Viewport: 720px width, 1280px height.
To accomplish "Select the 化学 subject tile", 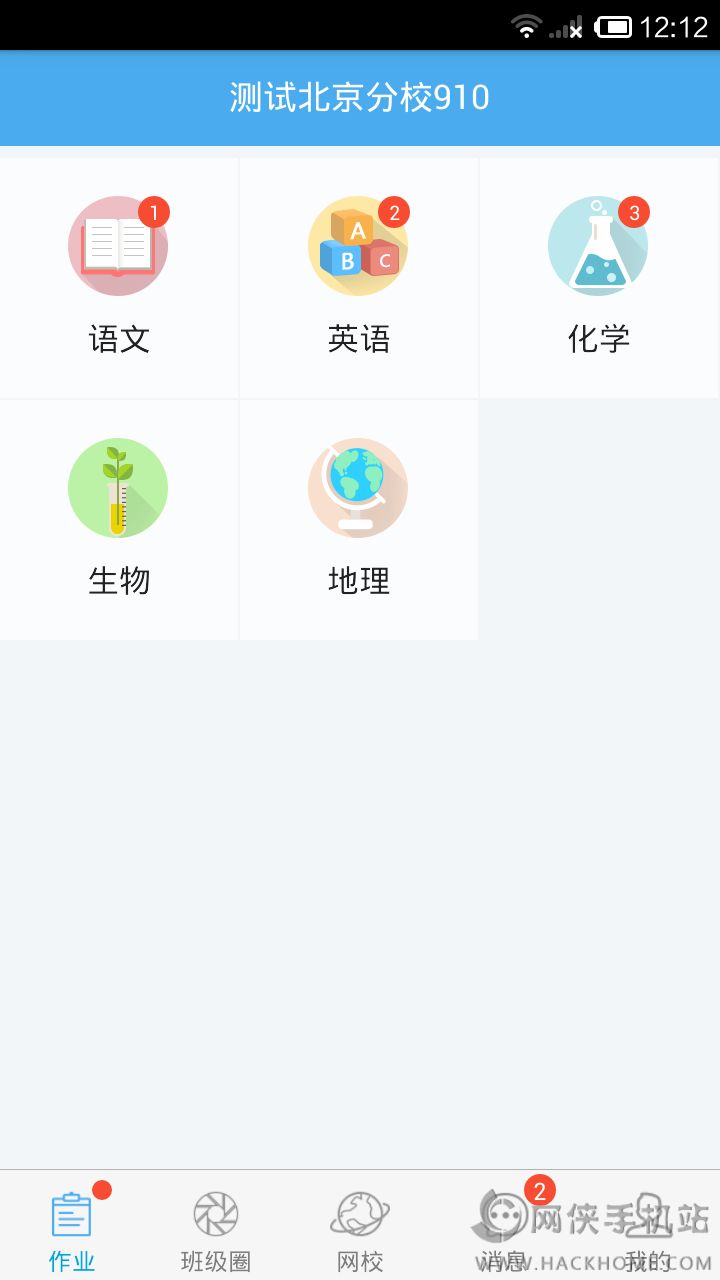I will [599, 276].
